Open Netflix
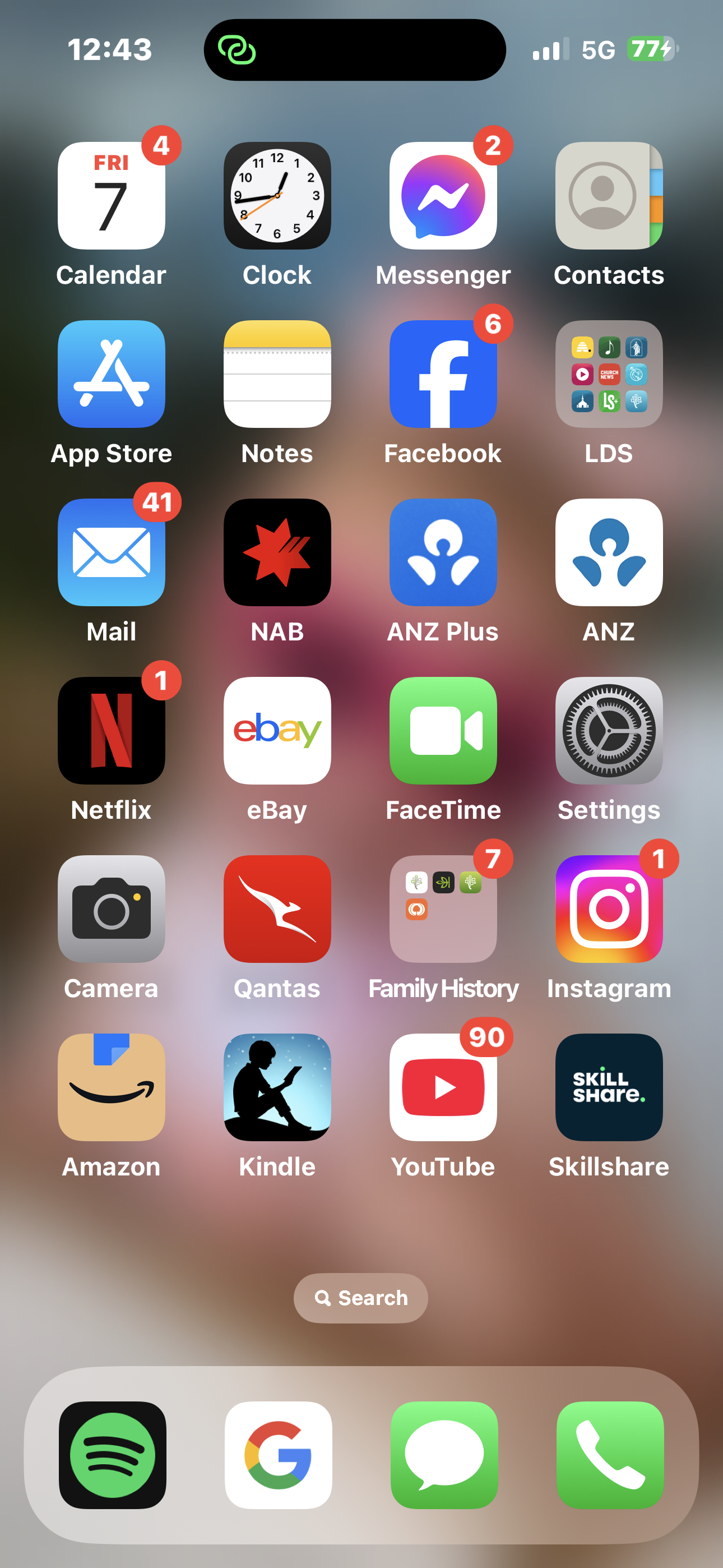The image size is (723, 1568). tap(112, 731)
